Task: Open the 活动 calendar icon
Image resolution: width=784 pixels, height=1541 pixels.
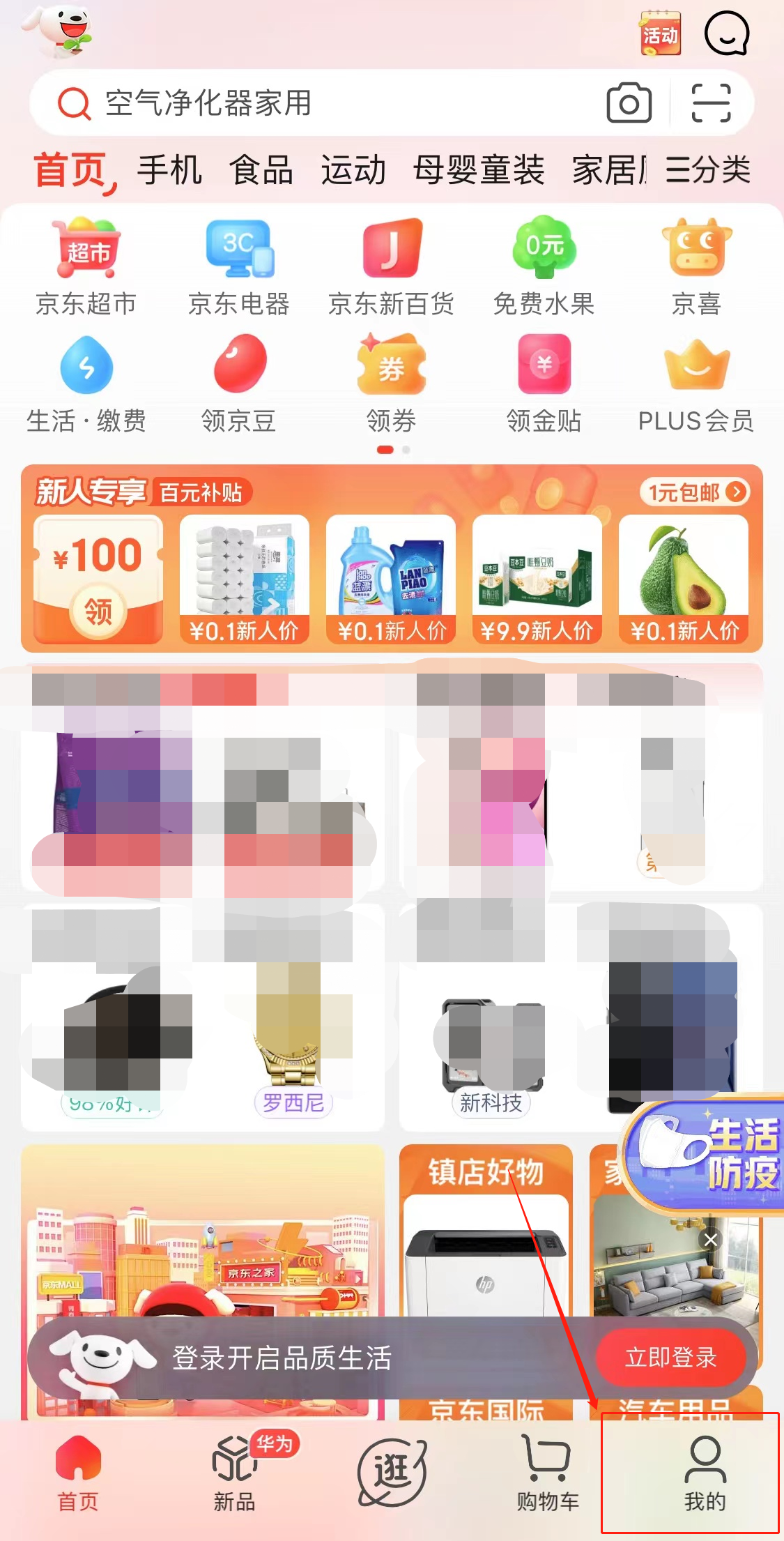Action: (x=660, y=33)
